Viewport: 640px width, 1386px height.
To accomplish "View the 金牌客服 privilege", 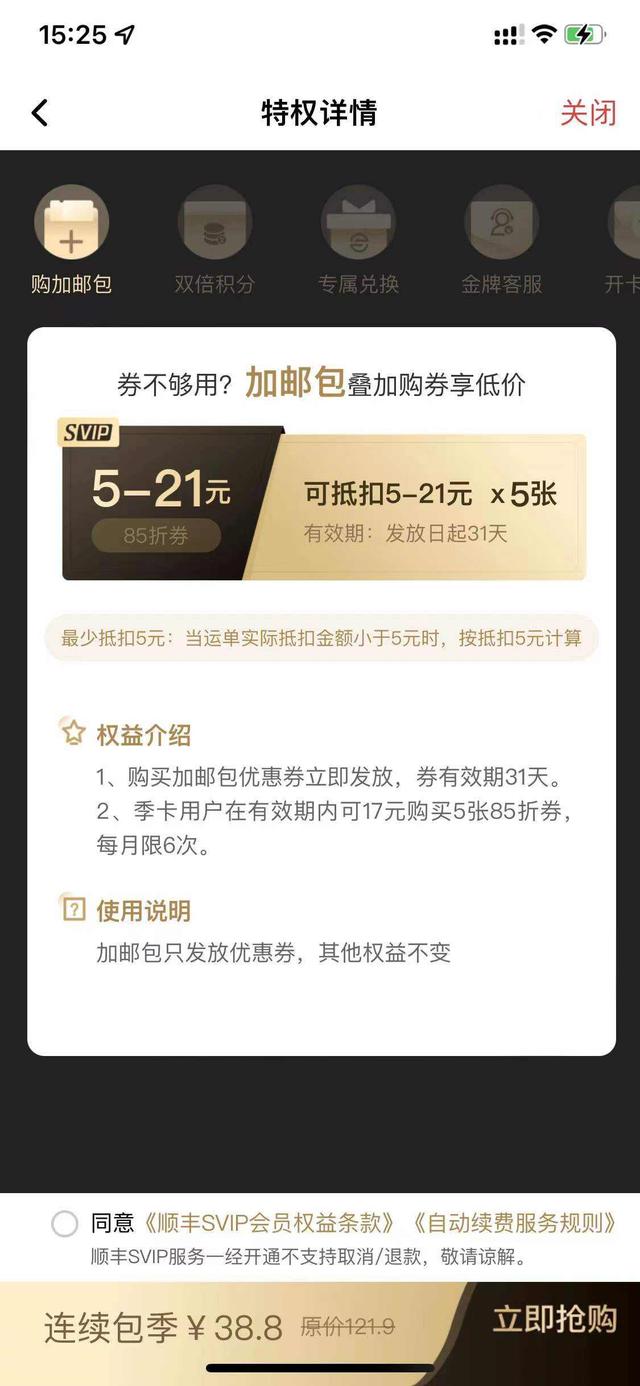I will 501,241.
